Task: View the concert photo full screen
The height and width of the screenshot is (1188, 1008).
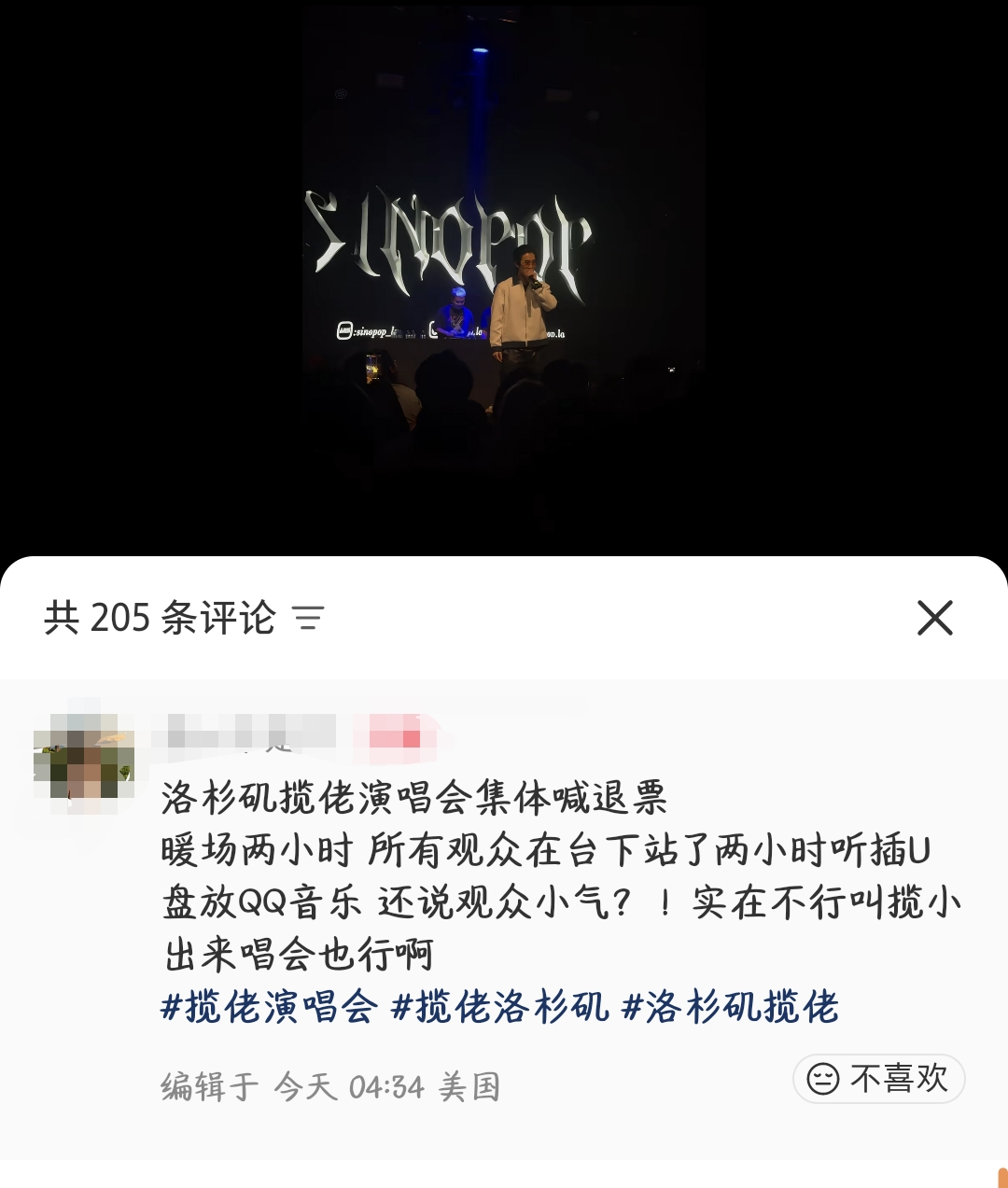Action: (x=502, y=280)
